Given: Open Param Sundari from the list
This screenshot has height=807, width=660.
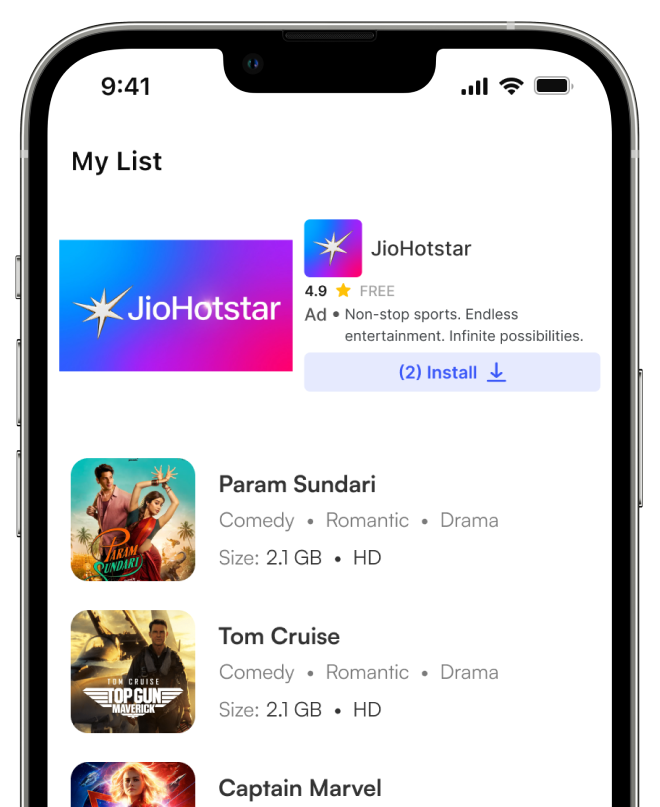Looking at the screenshot, I should point(297,485).
